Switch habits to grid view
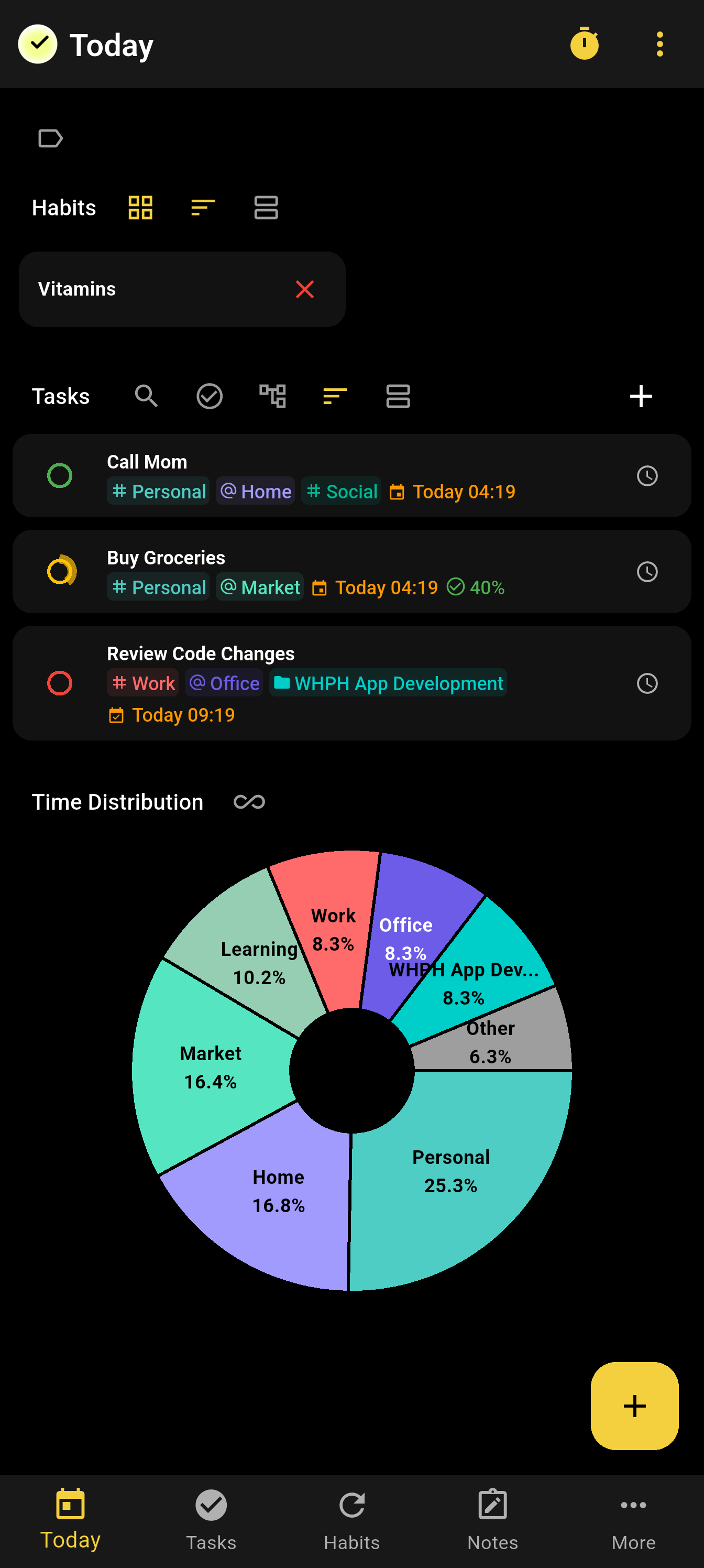The width and height of the screenshot is (704, 1568). click(x=140, y=208)
